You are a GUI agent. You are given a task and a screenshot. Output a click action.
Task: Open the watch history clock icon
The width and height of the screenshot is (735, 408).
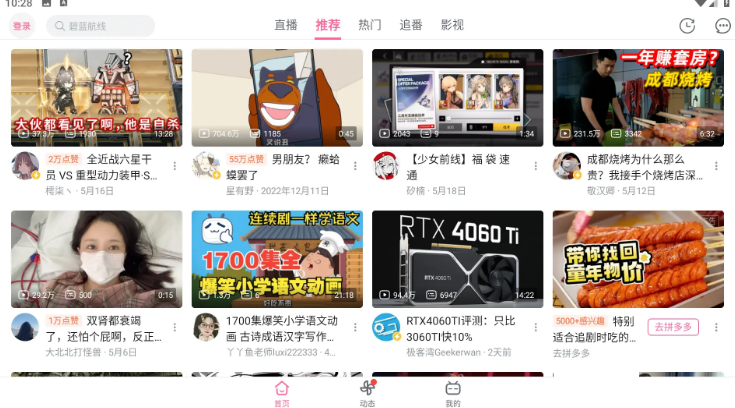[x=687, y=26]
